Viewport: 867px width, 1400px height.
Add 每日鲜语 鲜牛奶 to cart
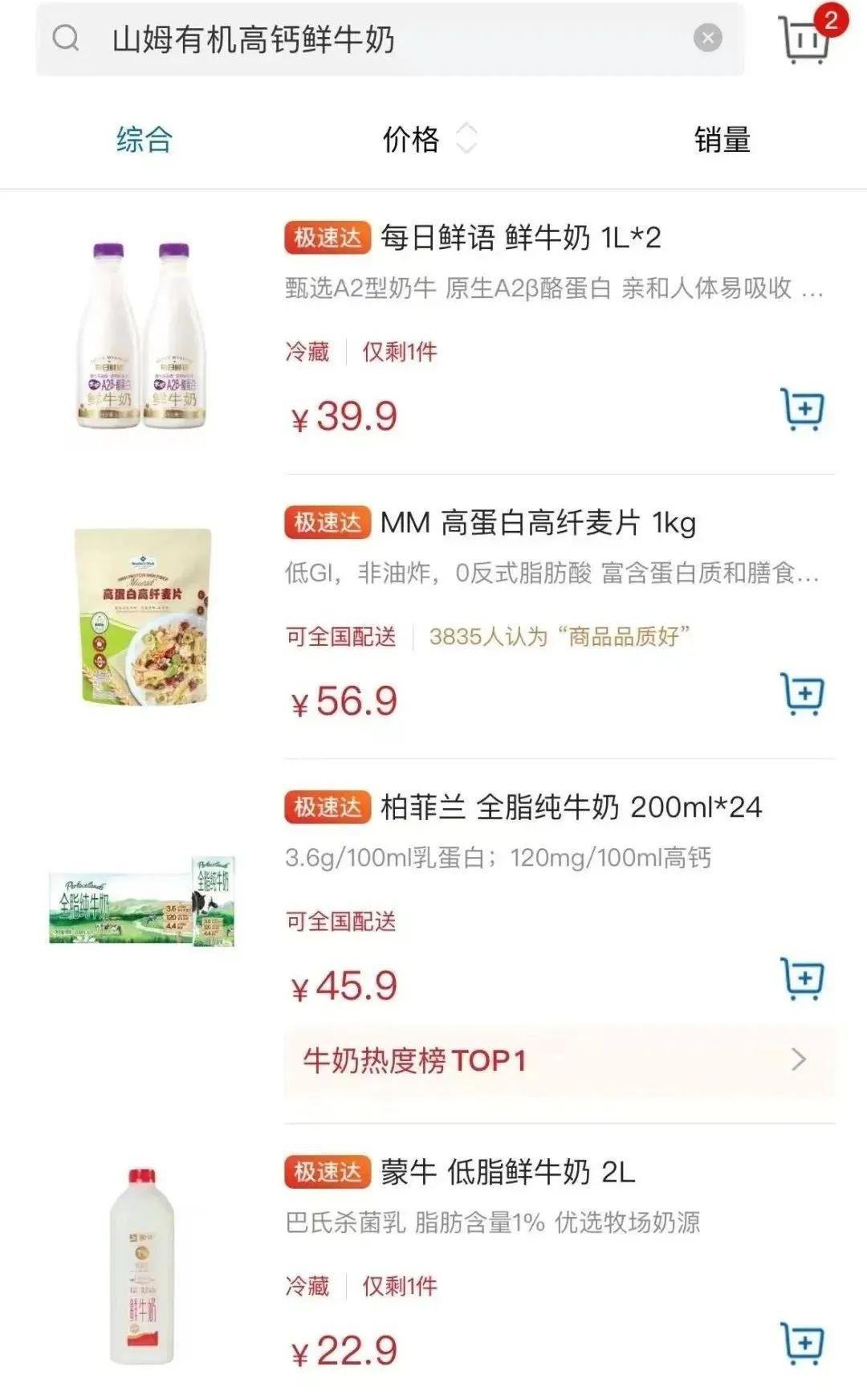click(802, 410)
